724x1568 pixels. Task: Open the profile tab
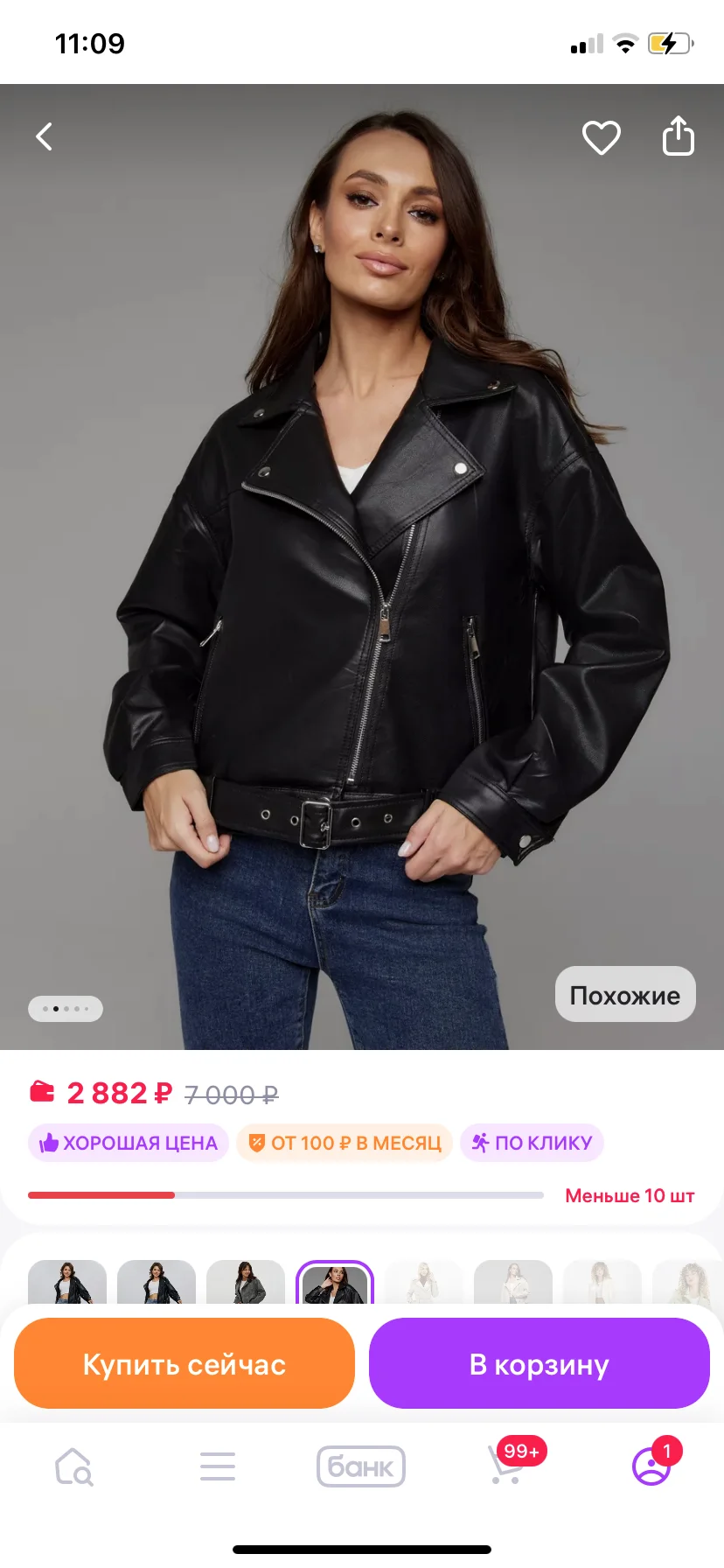[x=653, y=1463]
